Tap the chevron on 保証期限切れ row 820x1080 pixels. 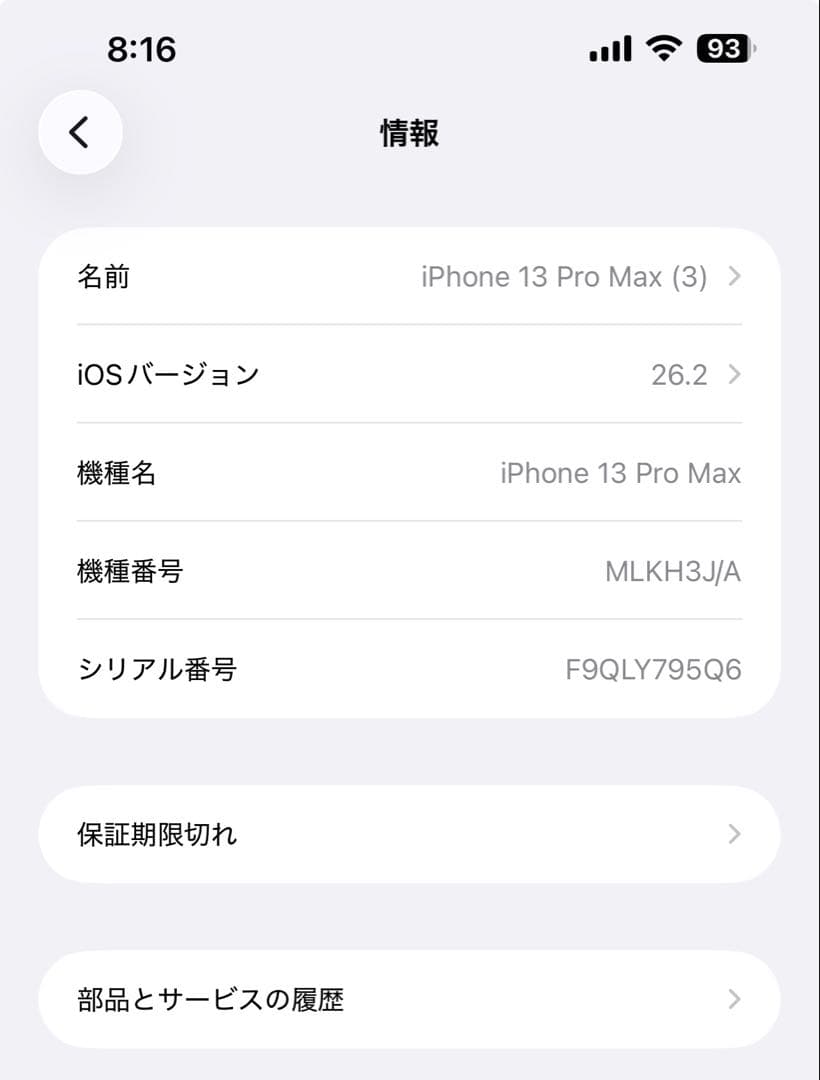[734, 833]
